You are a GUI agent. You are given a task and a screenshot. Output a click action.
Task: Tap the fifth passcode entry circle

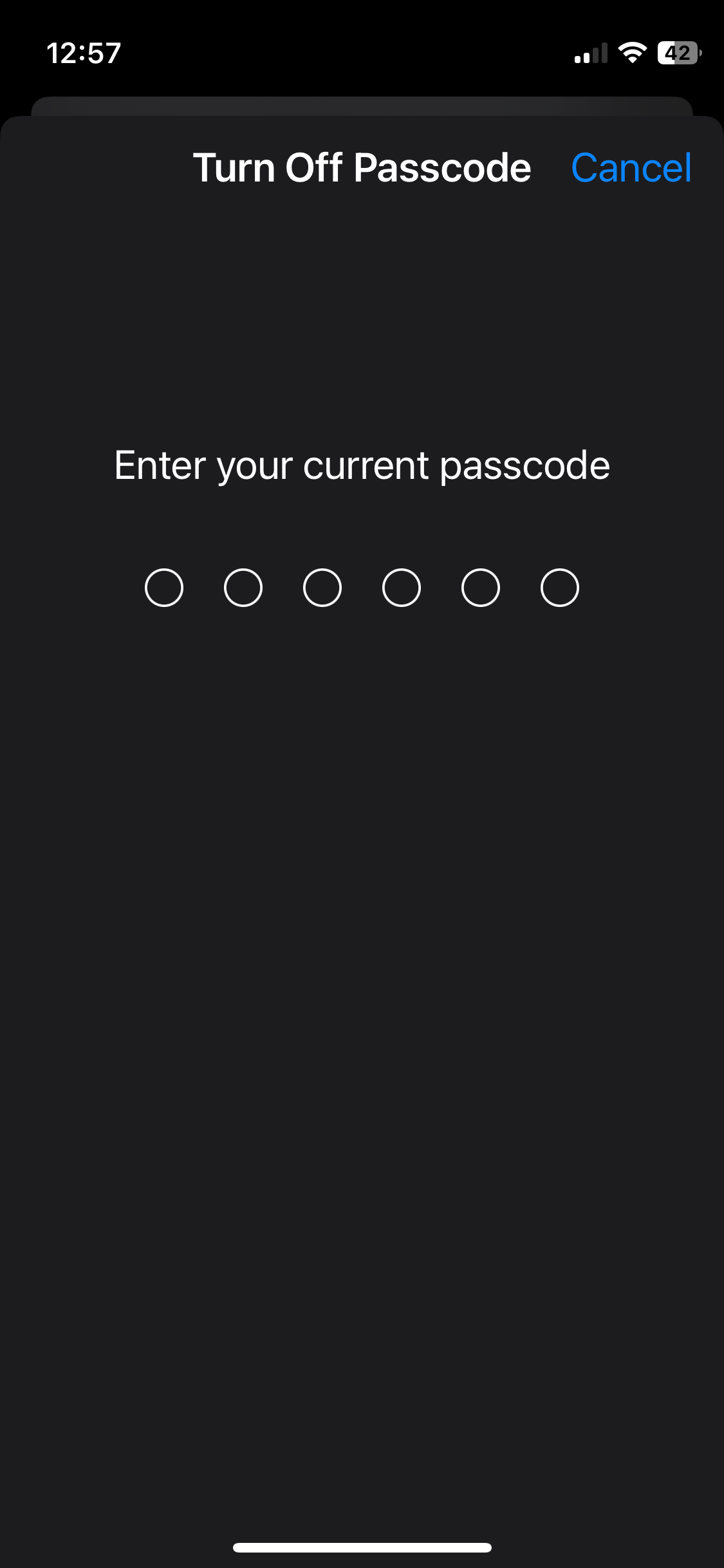tap(480, 587)
